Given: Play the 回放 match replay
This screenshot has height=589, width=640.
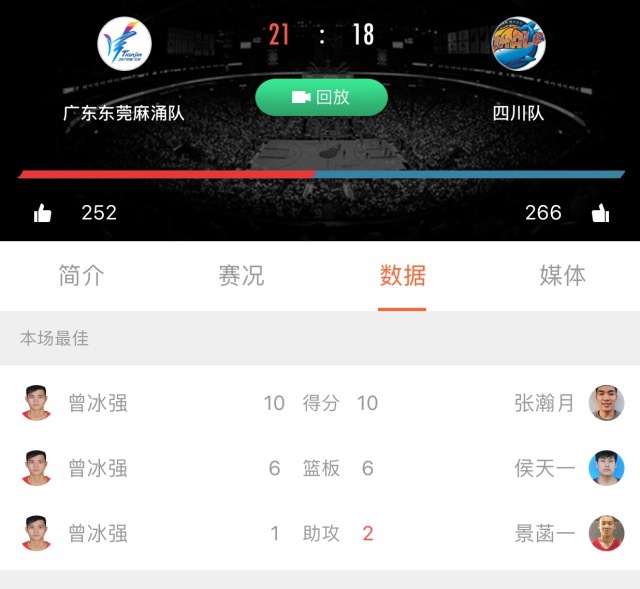Looking at the screenshot, I should pos(320,97).
